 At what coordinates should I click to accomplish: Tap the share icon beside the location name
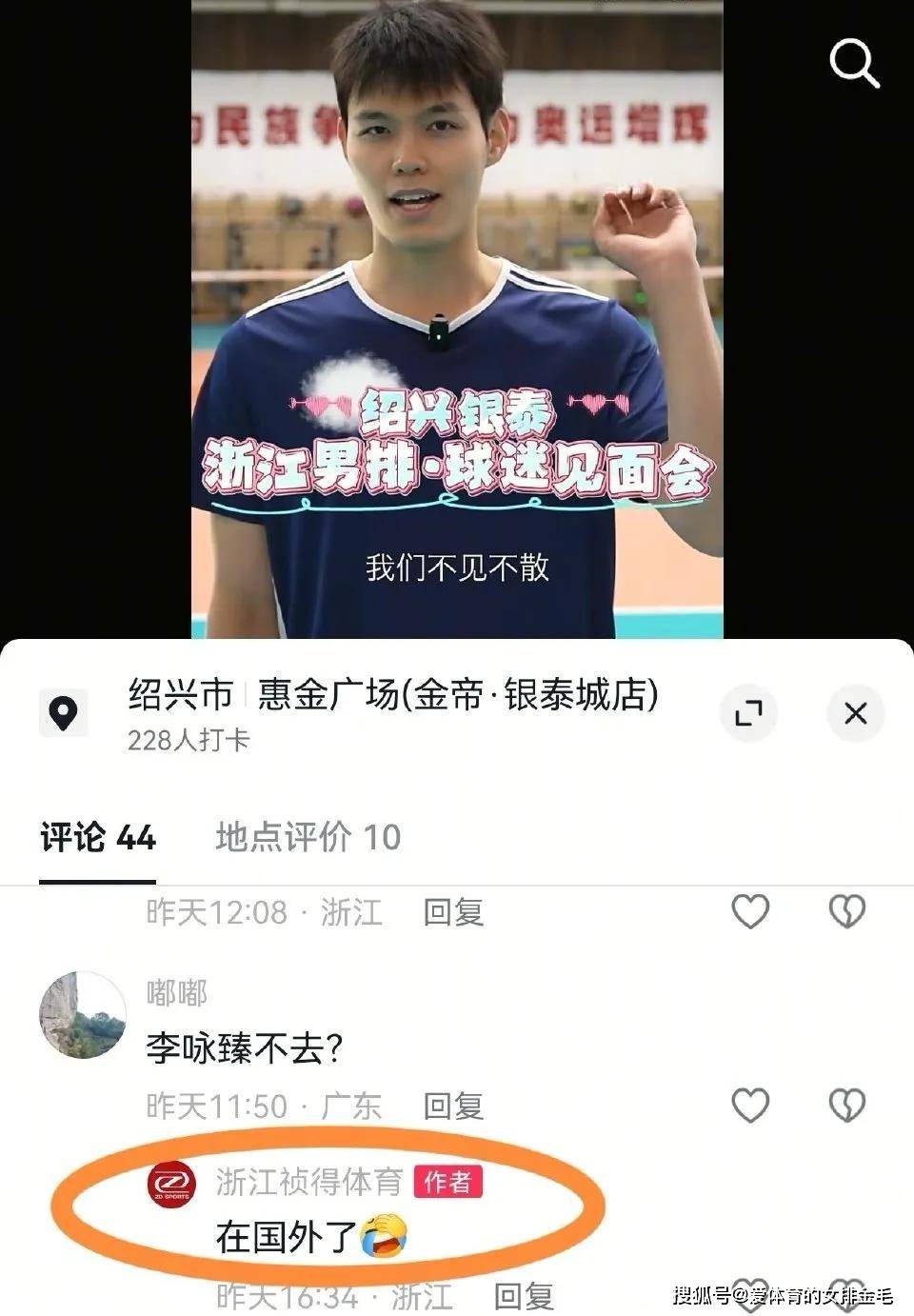751,711
